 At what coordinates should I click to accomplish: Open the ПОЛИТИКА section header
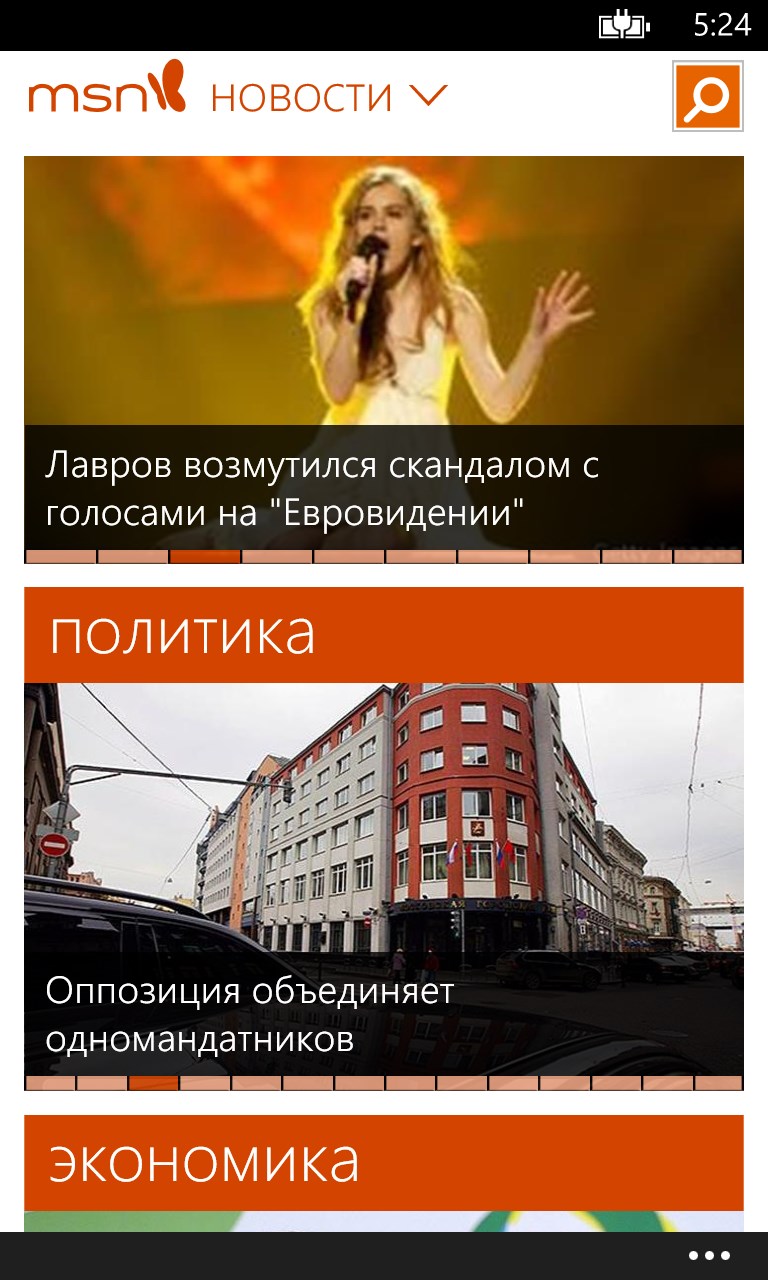coord(383,634)
